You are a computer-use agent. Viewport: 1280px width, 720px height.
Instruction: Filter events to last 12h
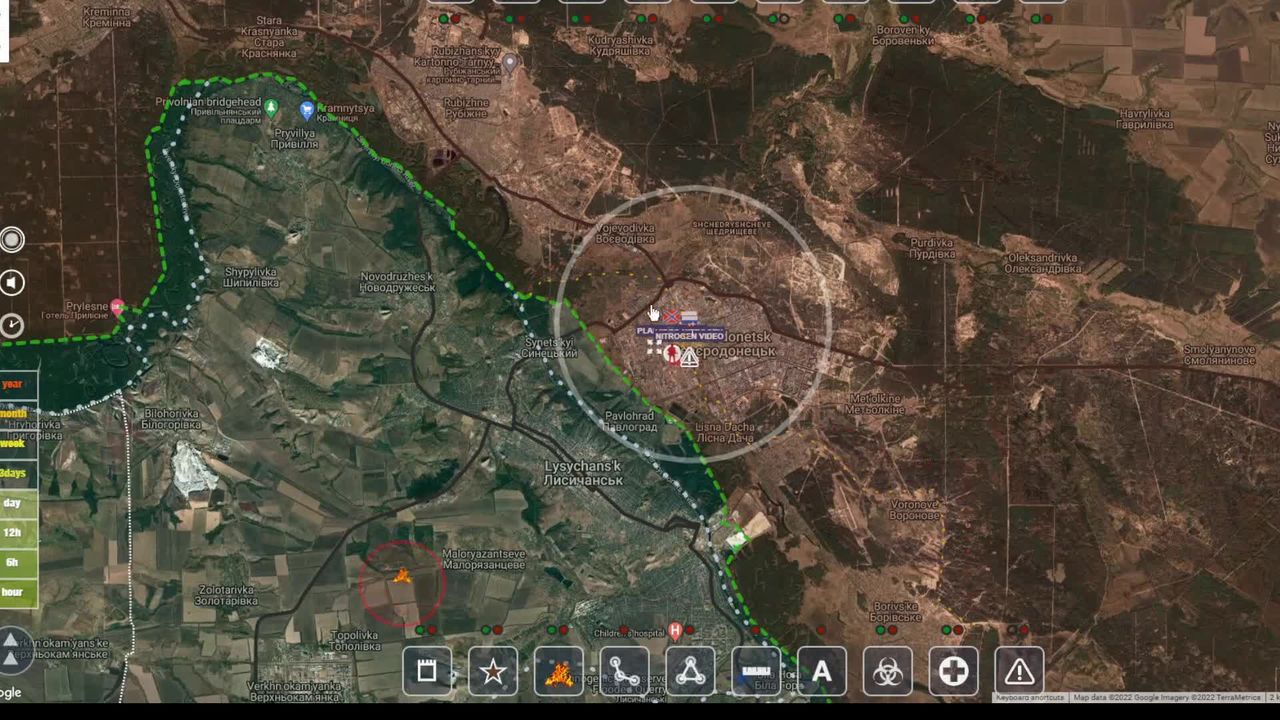[13, 532]
